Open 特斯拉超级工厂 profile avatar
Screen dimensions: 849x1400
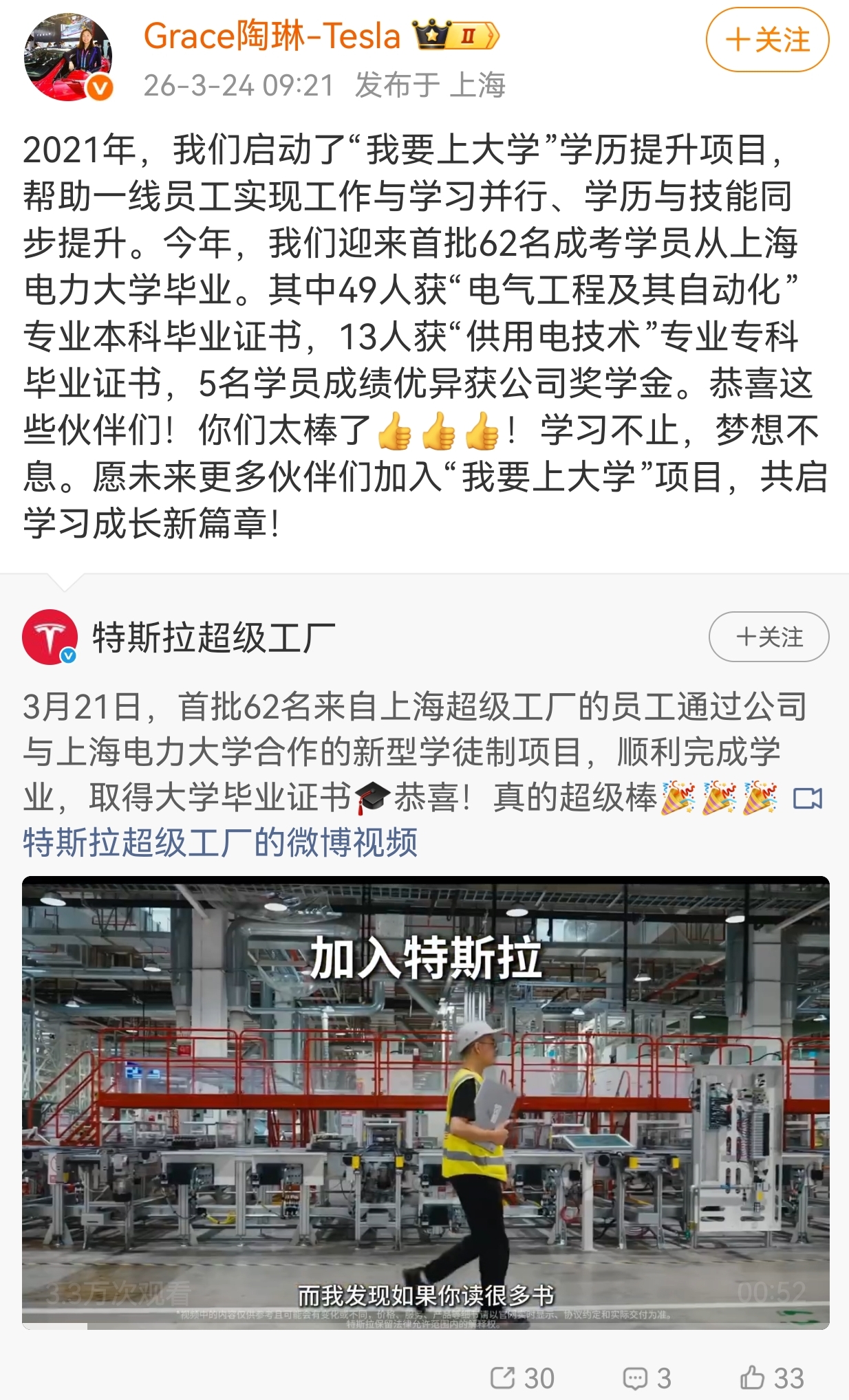50,637
